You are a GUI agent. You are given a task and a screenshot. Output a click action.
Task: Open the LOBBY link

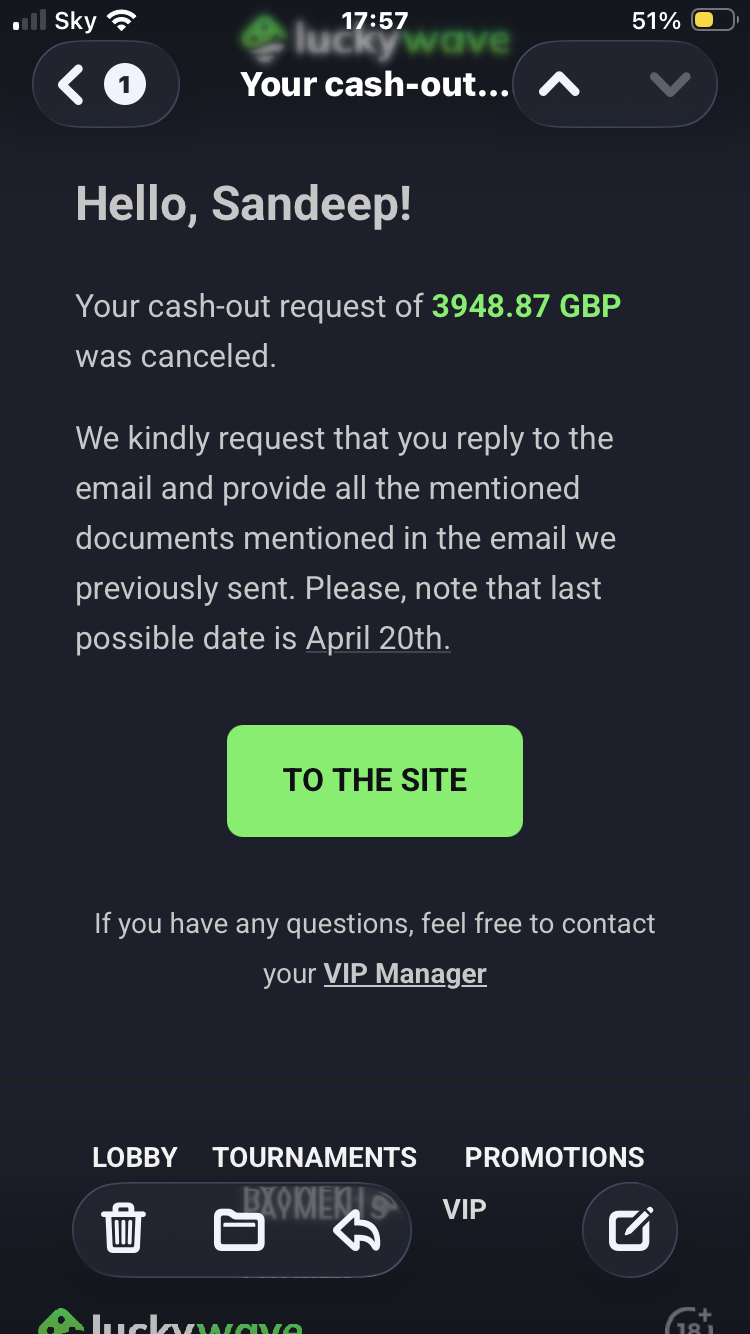pos(135,1157)
